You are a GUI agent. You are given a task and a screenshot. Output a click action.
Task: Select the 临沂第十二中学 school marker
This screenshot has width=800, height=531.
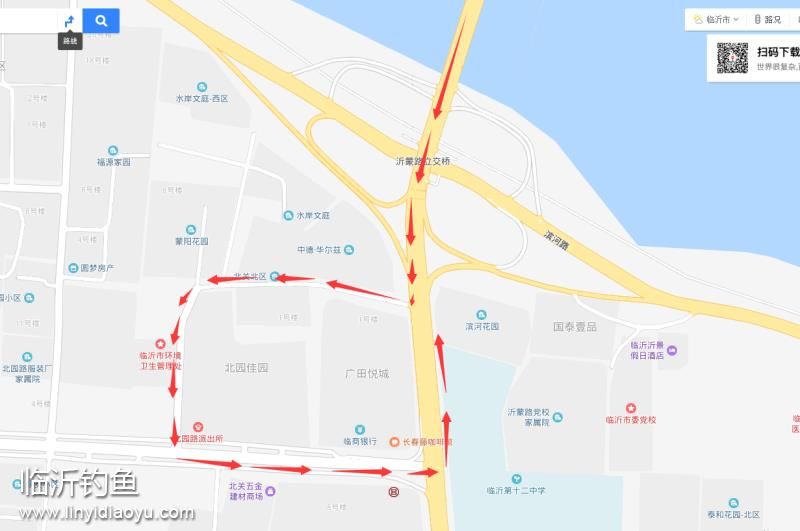516,480
